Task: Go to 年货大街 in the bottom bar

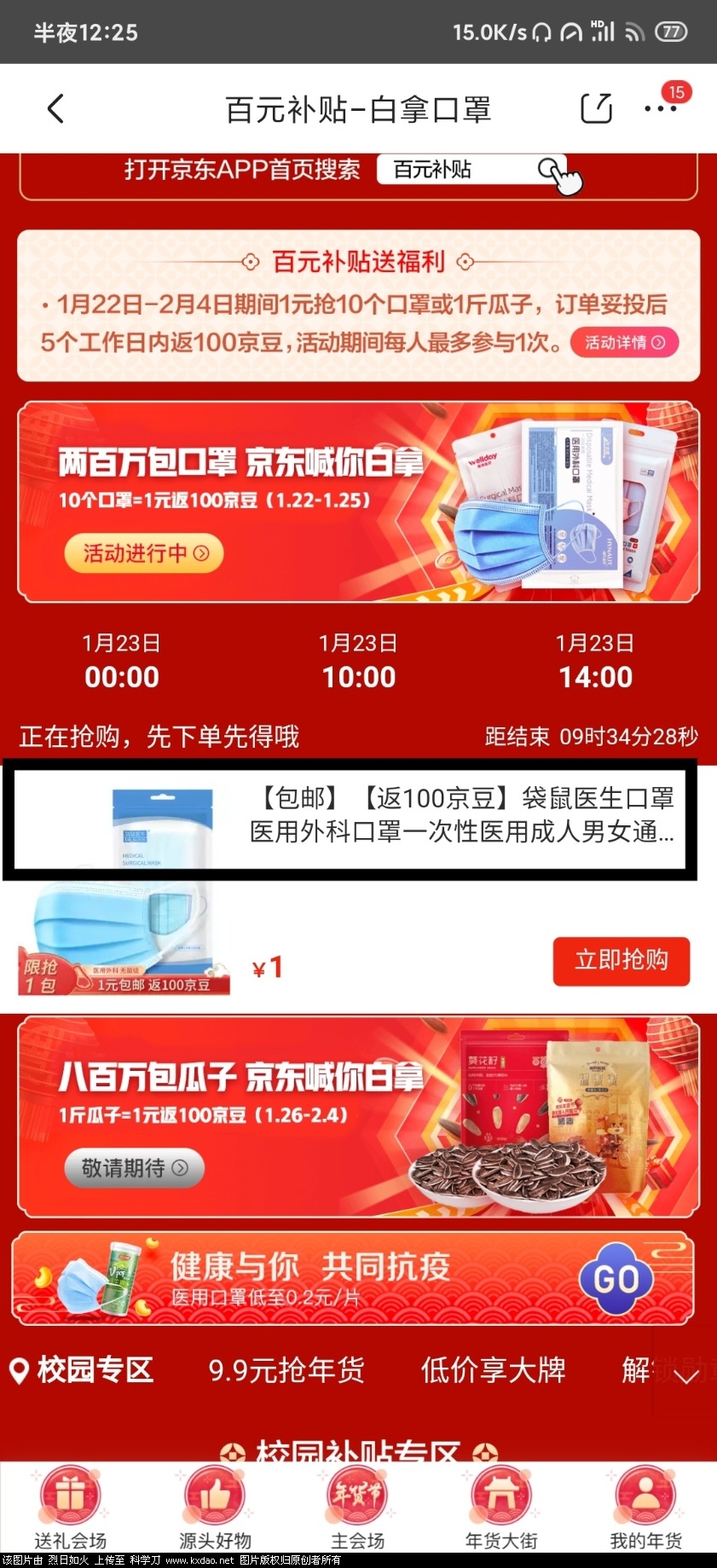Action: coord(501,1509)
